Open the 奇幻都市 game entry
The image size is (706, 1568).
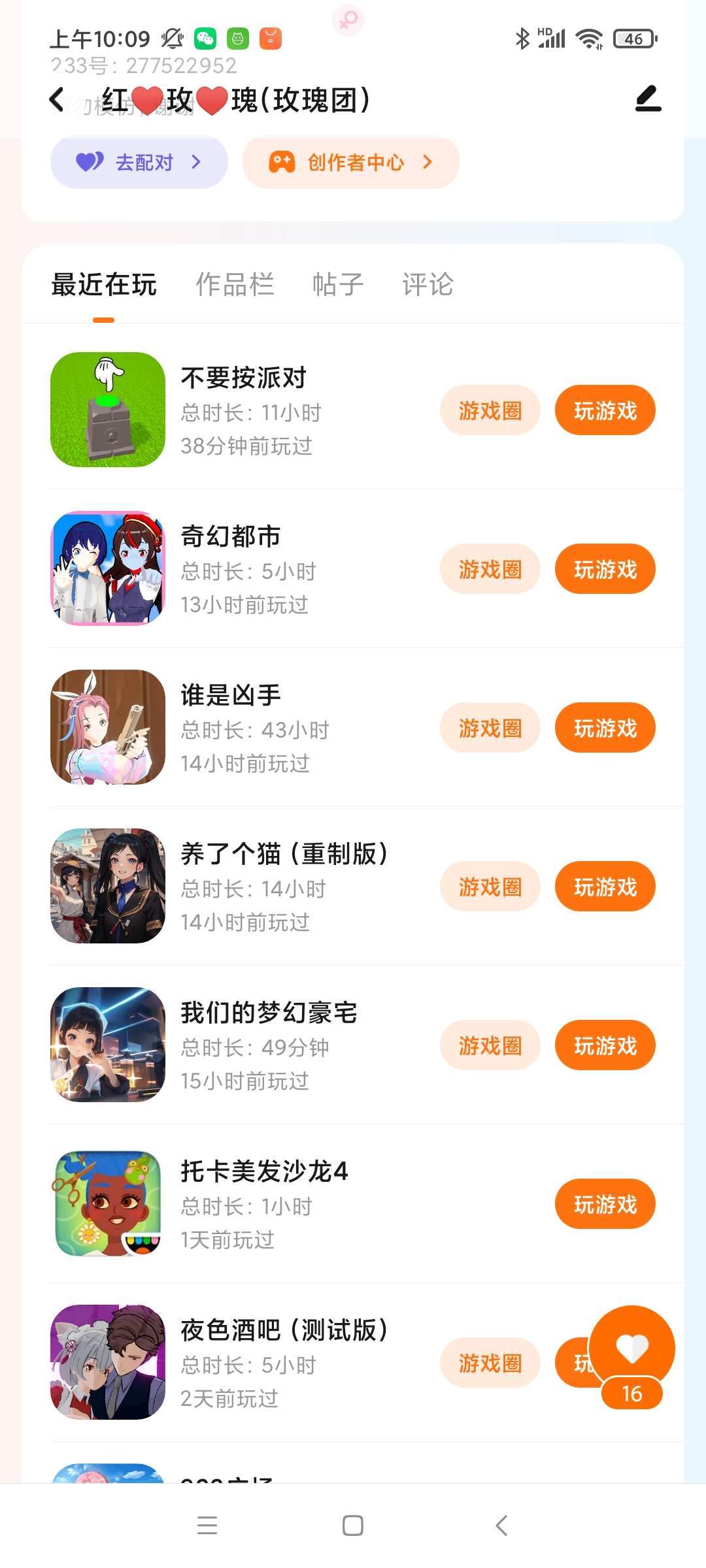tap(230, 537)
